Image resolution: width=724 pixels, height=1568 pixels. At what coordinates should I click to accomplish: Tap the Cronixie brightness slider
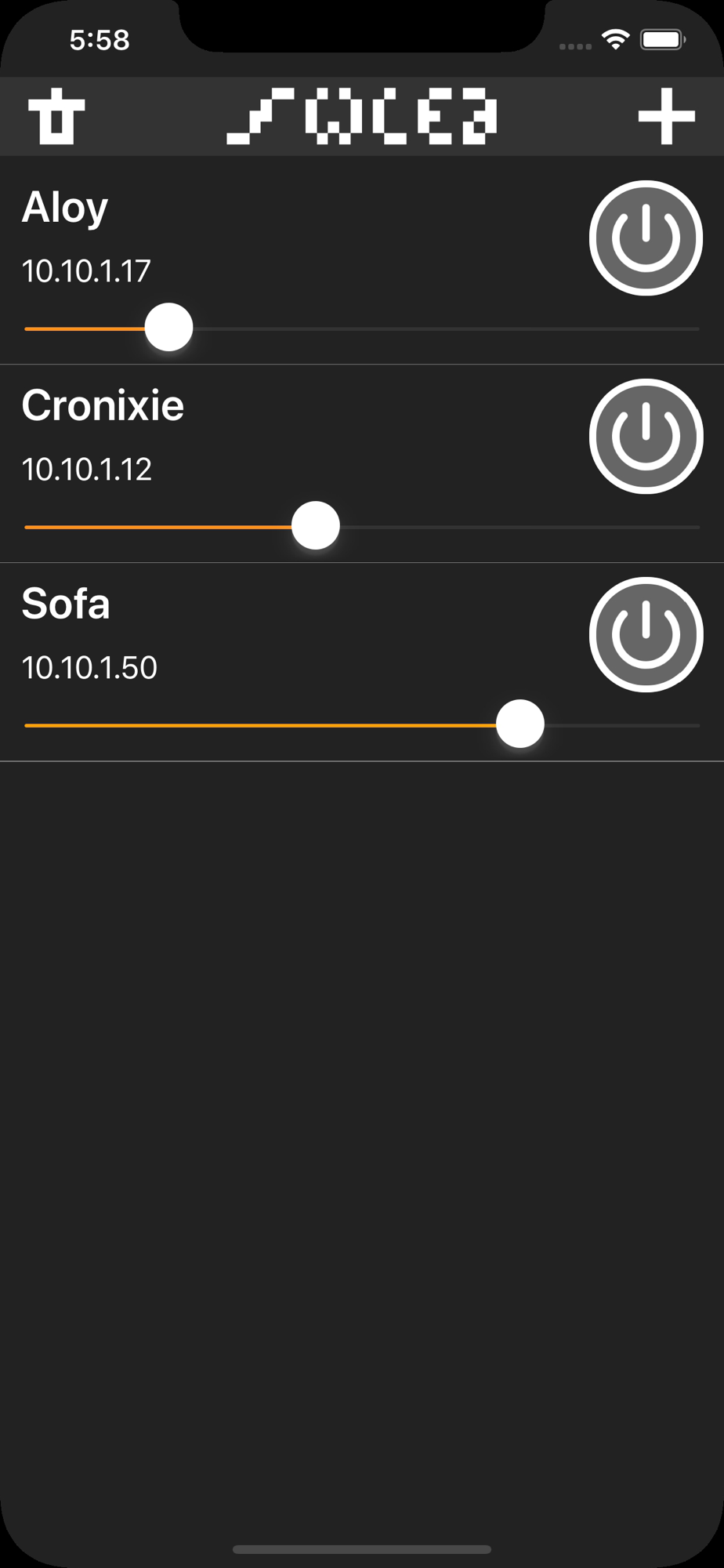click(x=362, y=526)
